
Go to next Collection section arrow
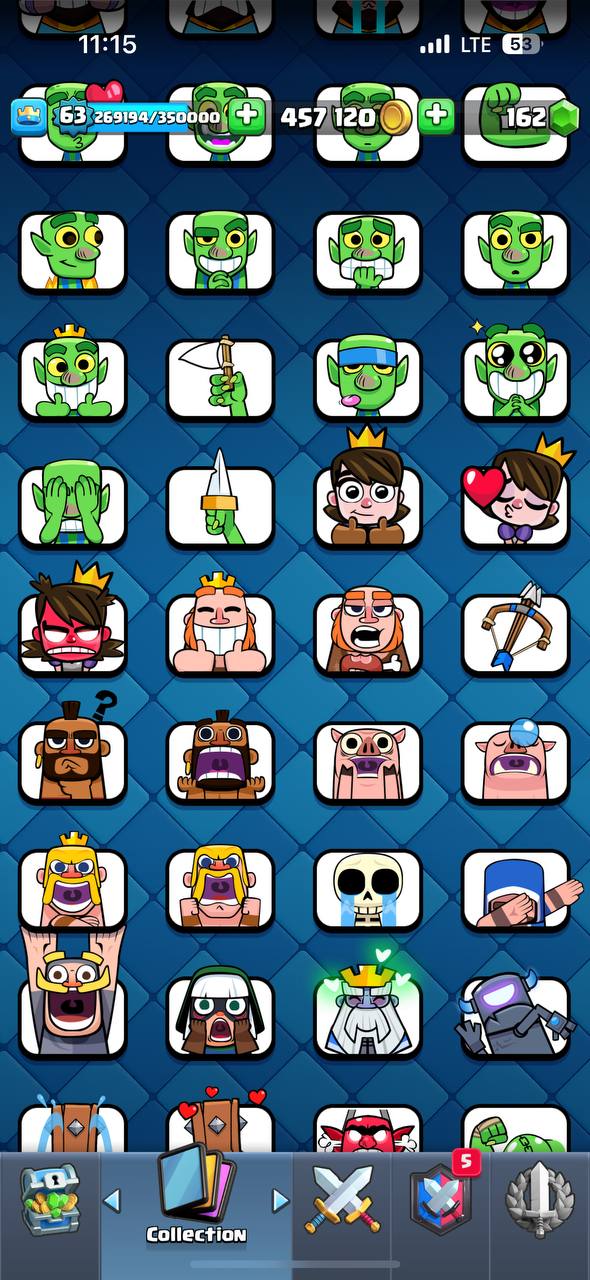pyautogui.click(x=281, y=1199)
